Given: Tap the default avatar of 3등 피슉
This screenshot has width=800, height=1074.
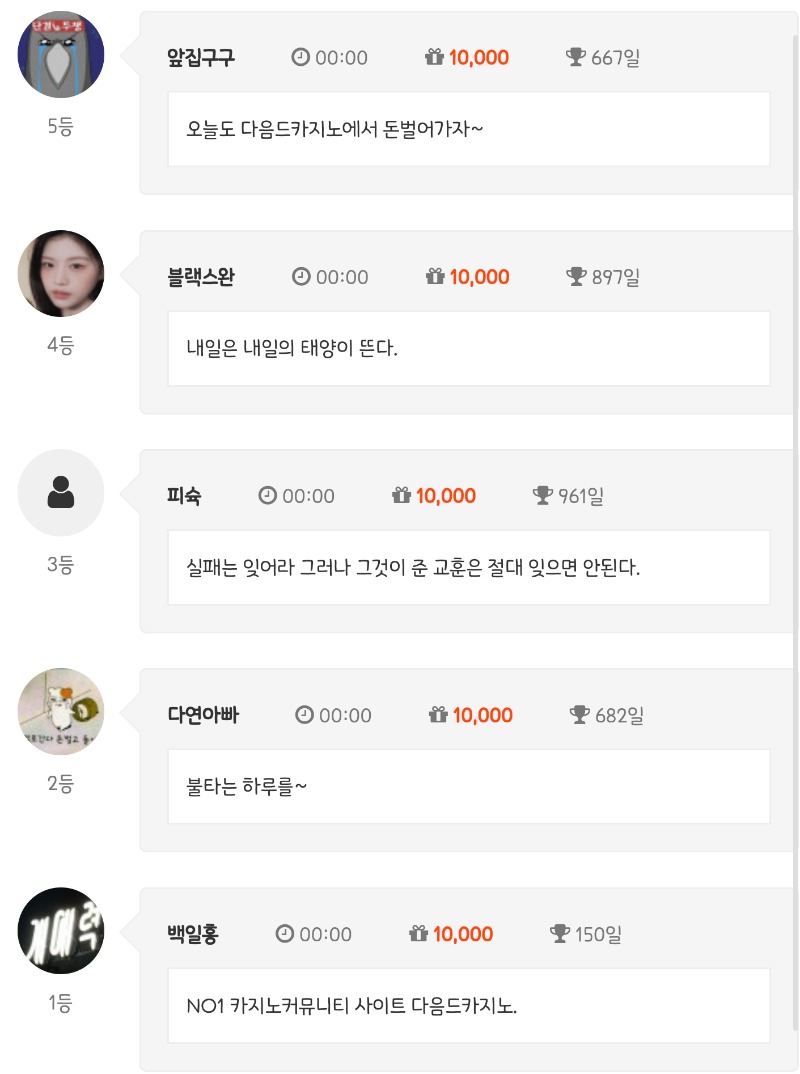Looking at the screenshot, I should (61, 493).
